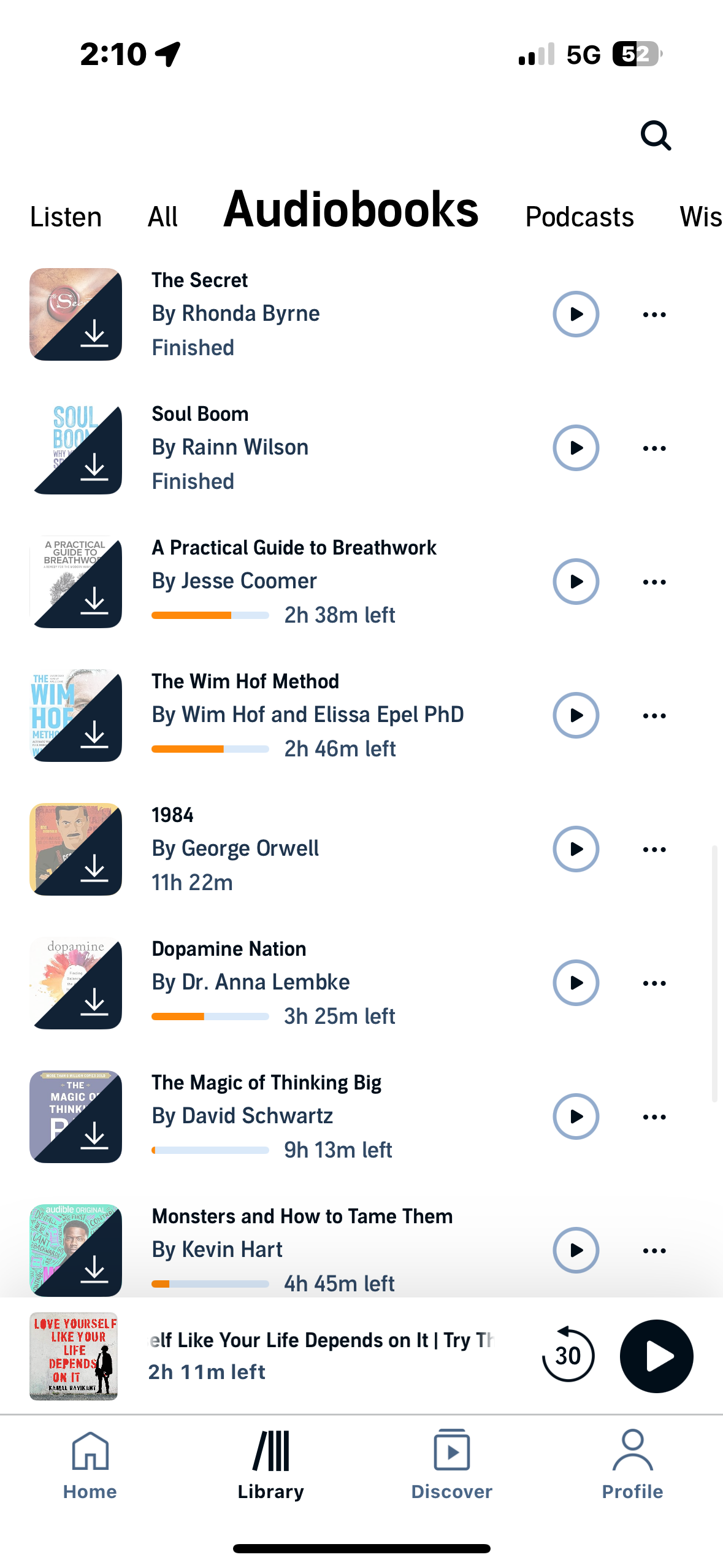Switch to the Podcasts tab
The height and width of the screenshot is (1568, 723).
(x=579, y=217)
